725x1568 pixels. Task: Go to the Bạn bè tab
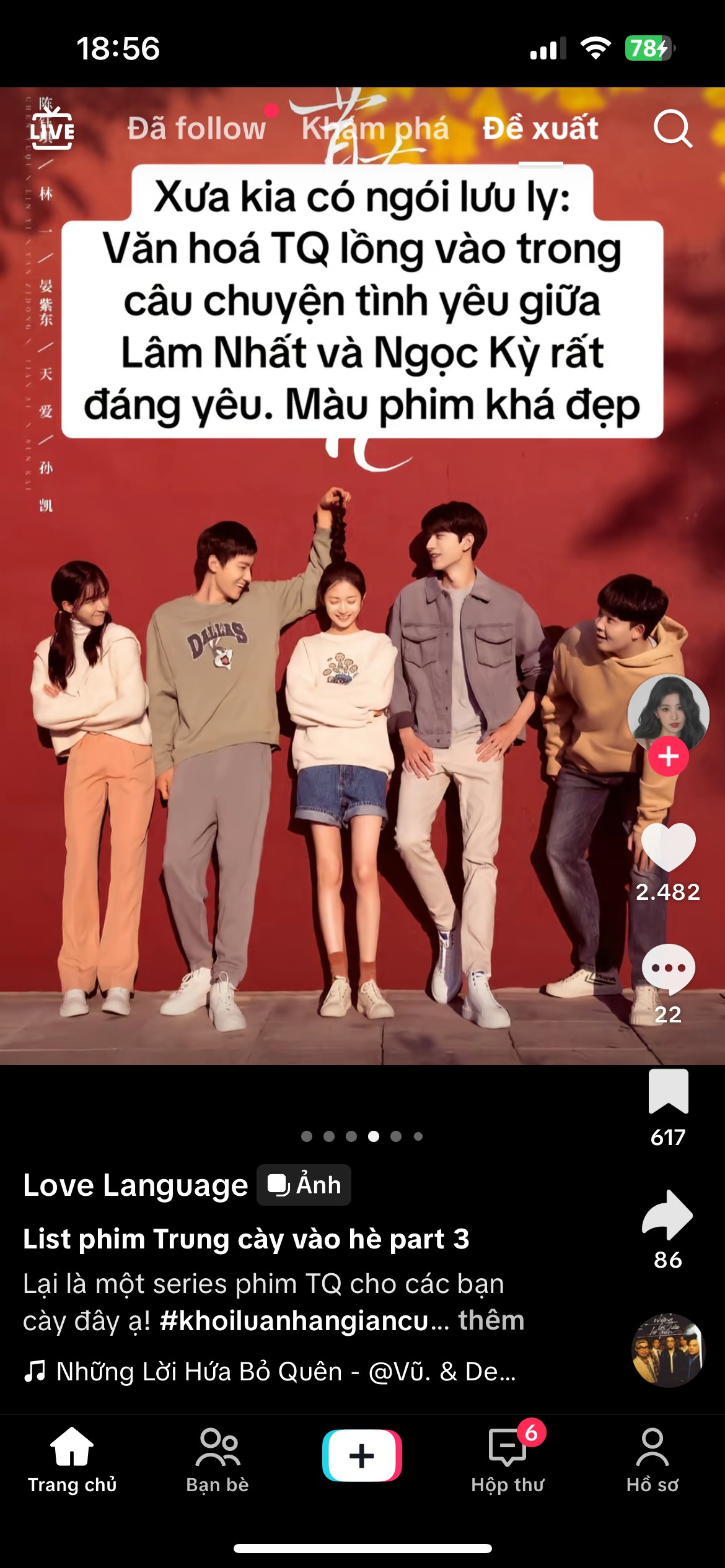coord(217,1460)
